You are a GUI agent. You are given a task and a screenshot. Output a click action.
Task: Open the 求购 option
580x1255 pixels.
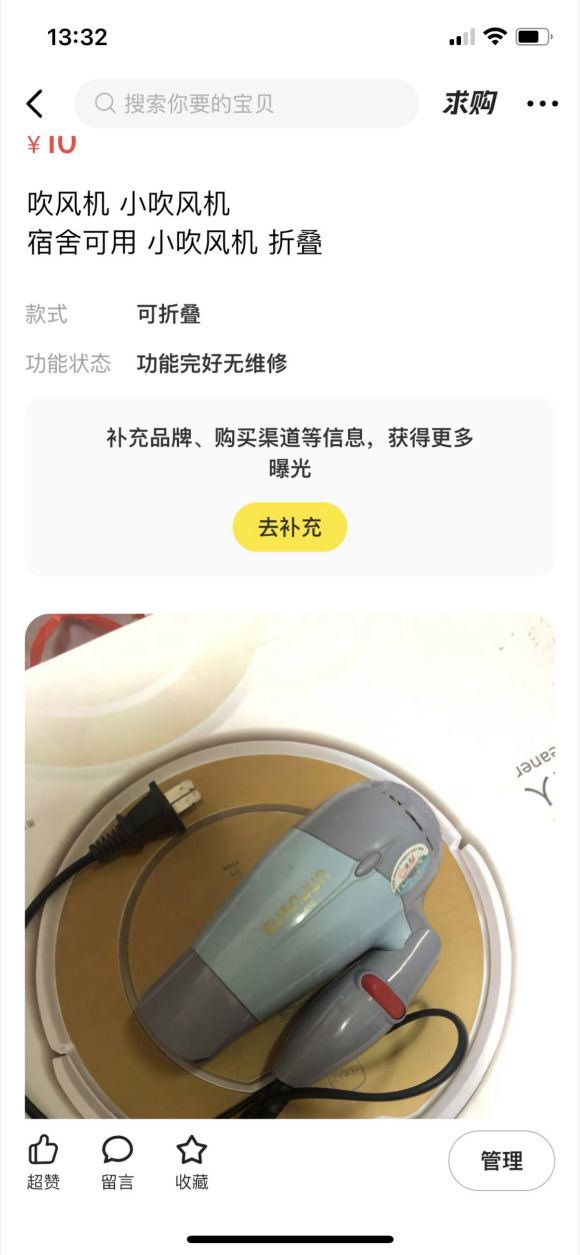click(469, 103)
